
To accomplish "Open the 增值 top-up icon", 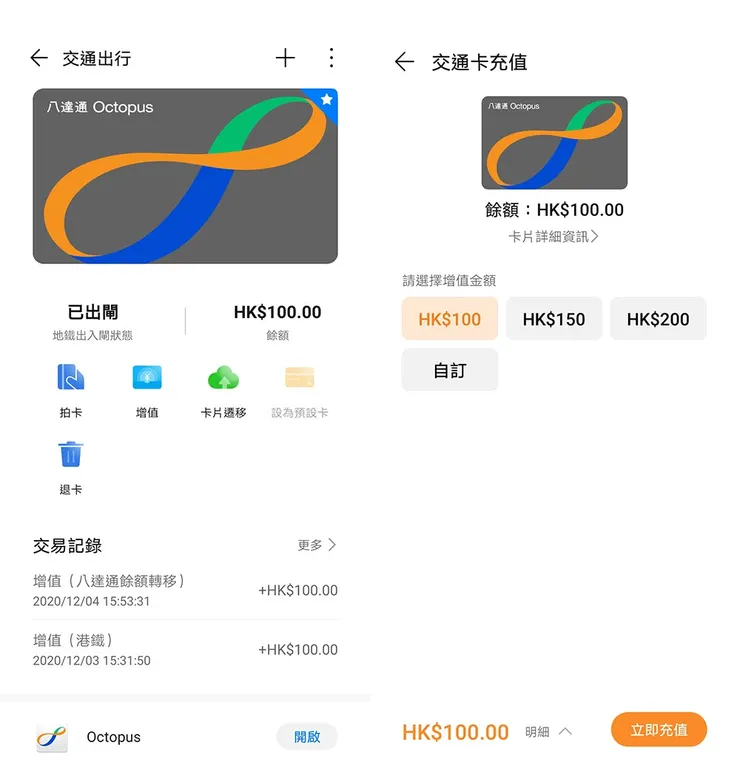I will pos(147,380).
